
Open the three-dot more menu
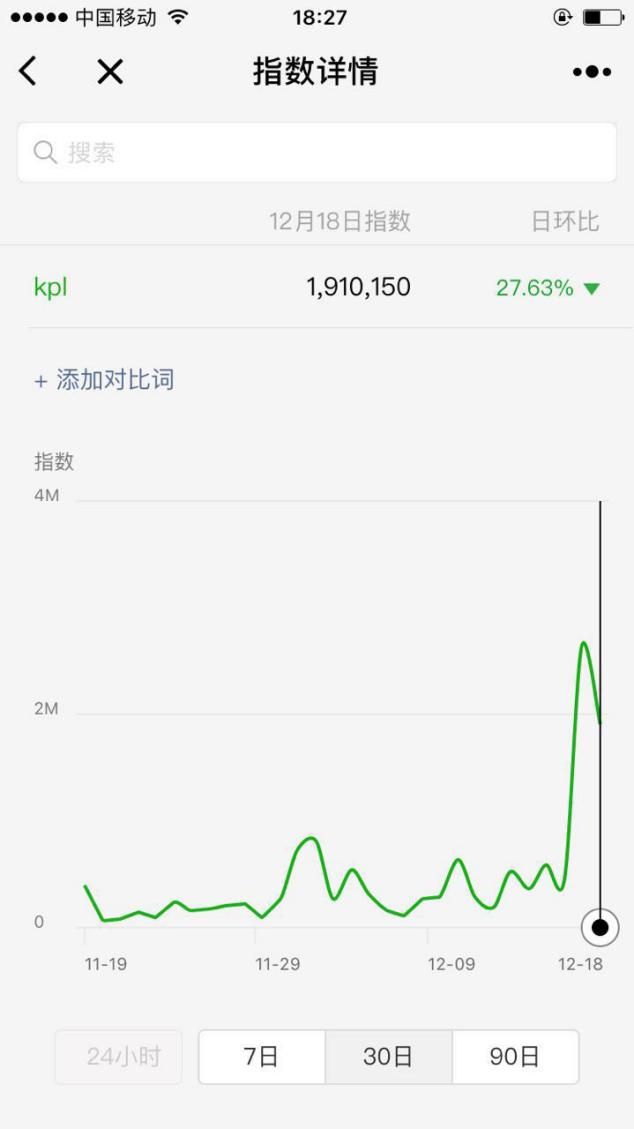(591, 72)
